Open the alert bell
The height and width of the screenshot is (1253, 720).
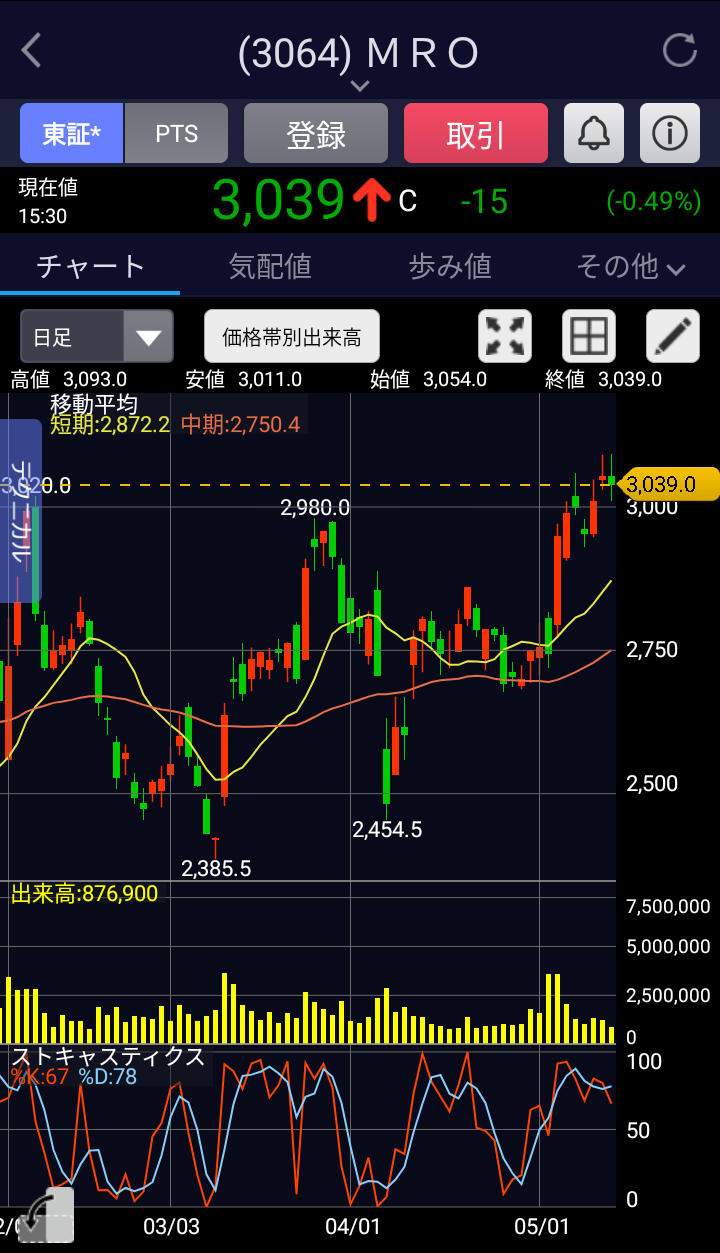[x=594, y=133]
